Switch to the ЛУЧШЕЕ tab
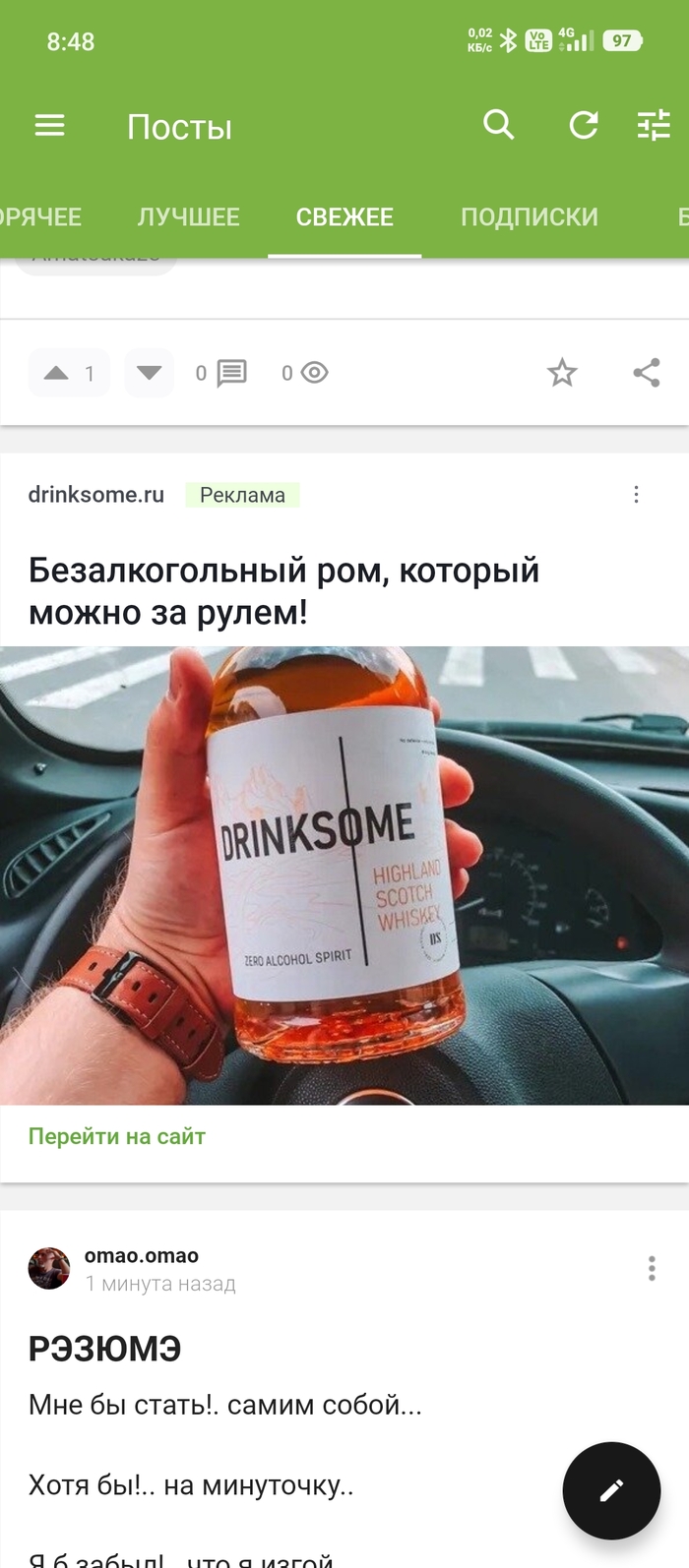The image size is (689, 1568). (188, 216)
